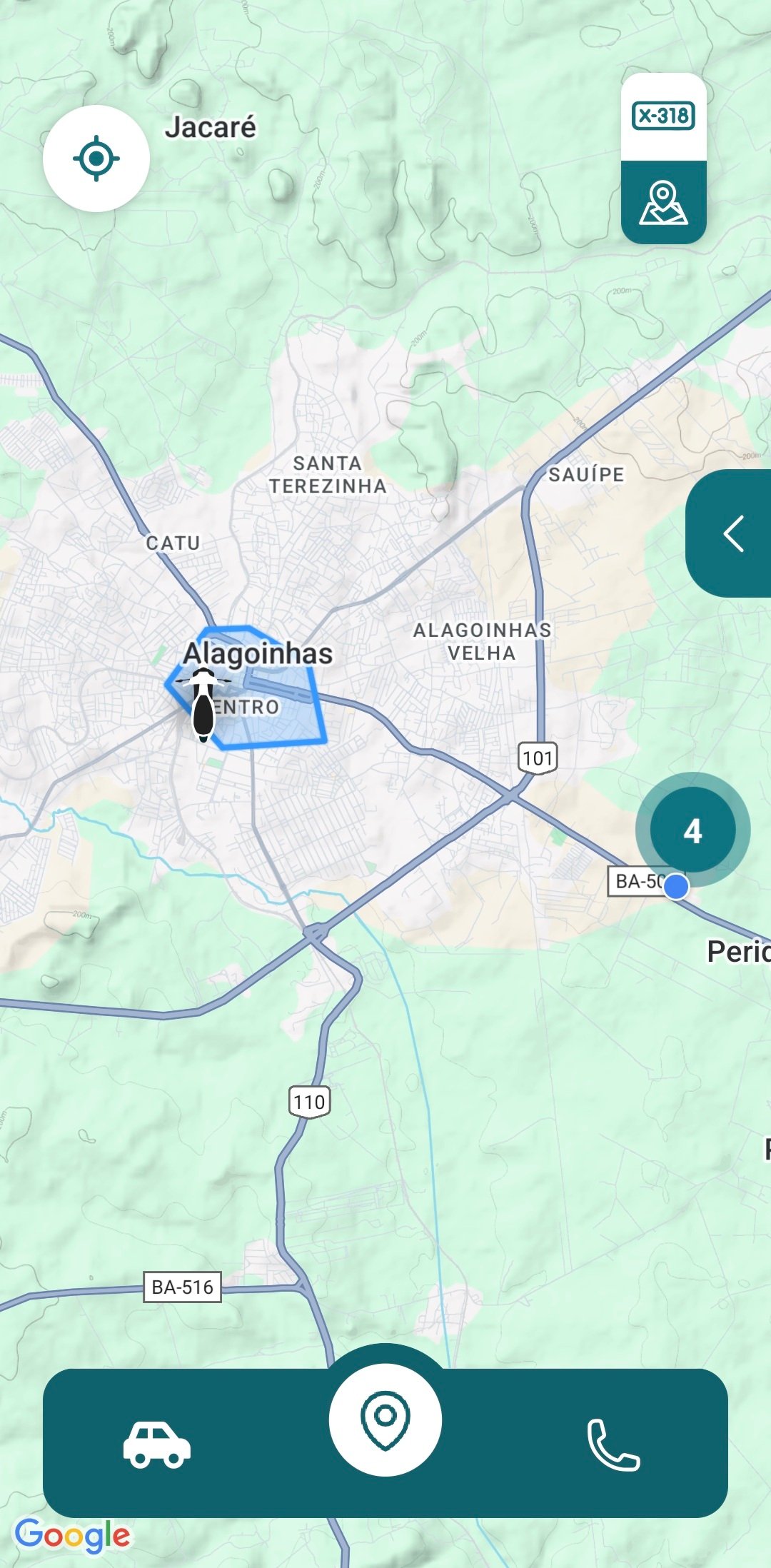Expand the side panel arrow
Image resolution: width=771 pixels, height=1568 pixels.
tap(733, 533)
